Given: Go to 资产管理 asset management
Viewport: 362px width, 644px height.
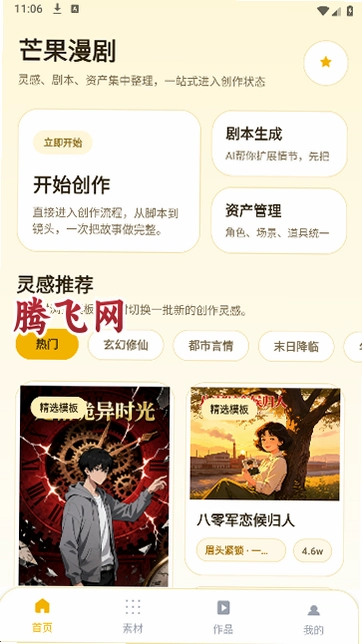Looking at the screenshot, I should tap(279, 221).
